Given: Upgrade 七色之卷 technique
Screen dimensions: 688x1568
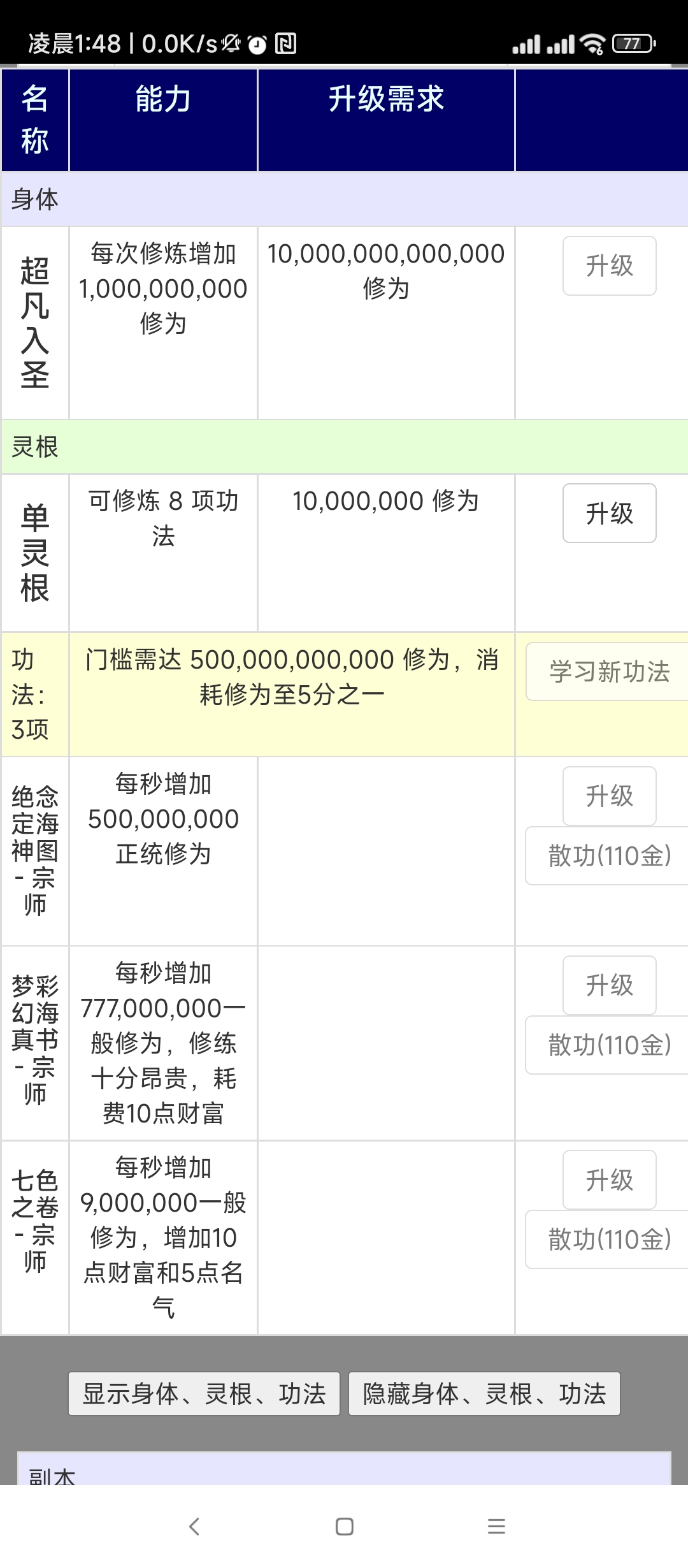Looking at the screenshot, I should tap(609, 1180).
